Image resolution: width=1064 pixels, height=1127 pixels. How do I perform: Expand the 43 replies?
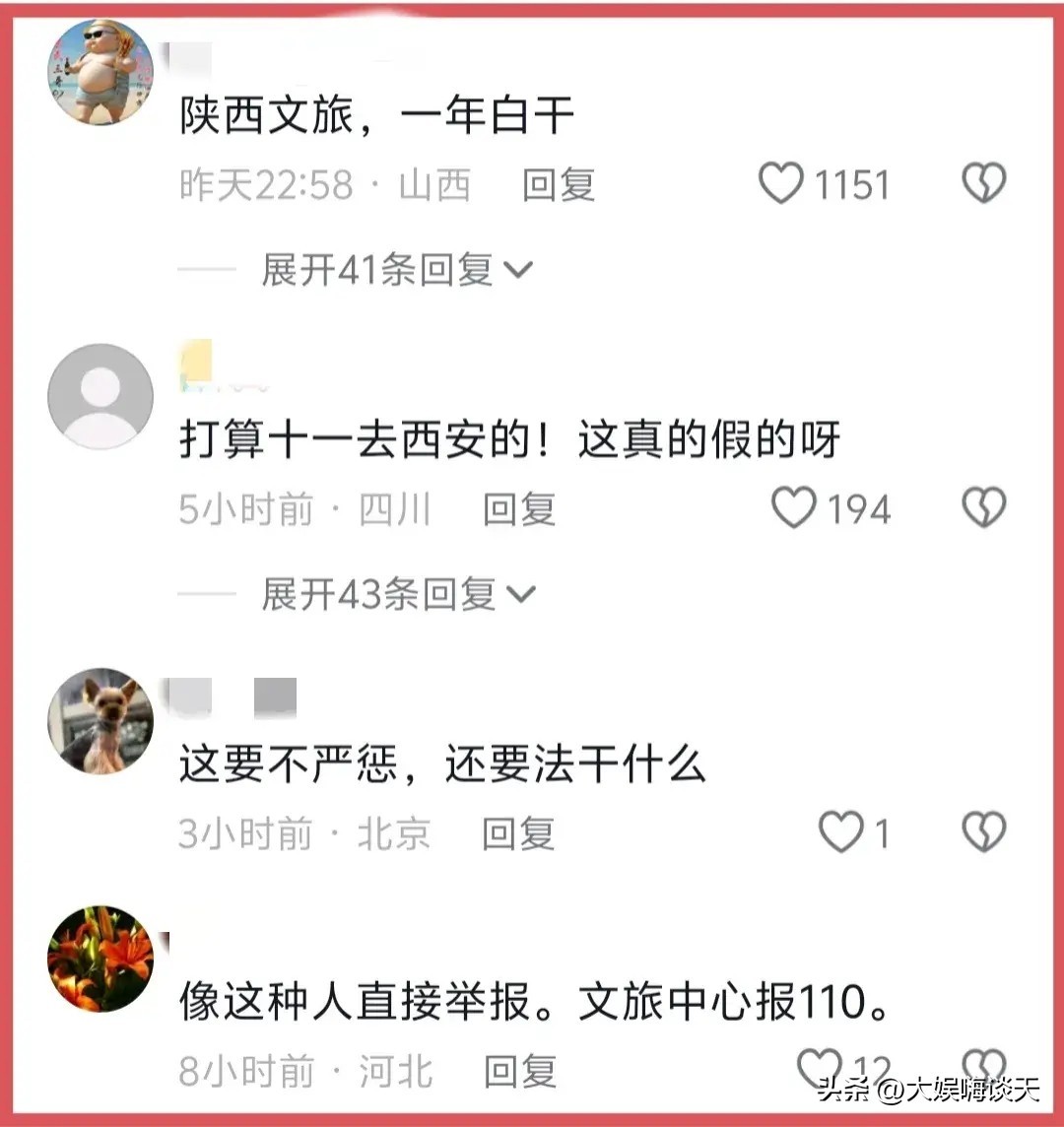pyautogui.click(x=396, y=594)
